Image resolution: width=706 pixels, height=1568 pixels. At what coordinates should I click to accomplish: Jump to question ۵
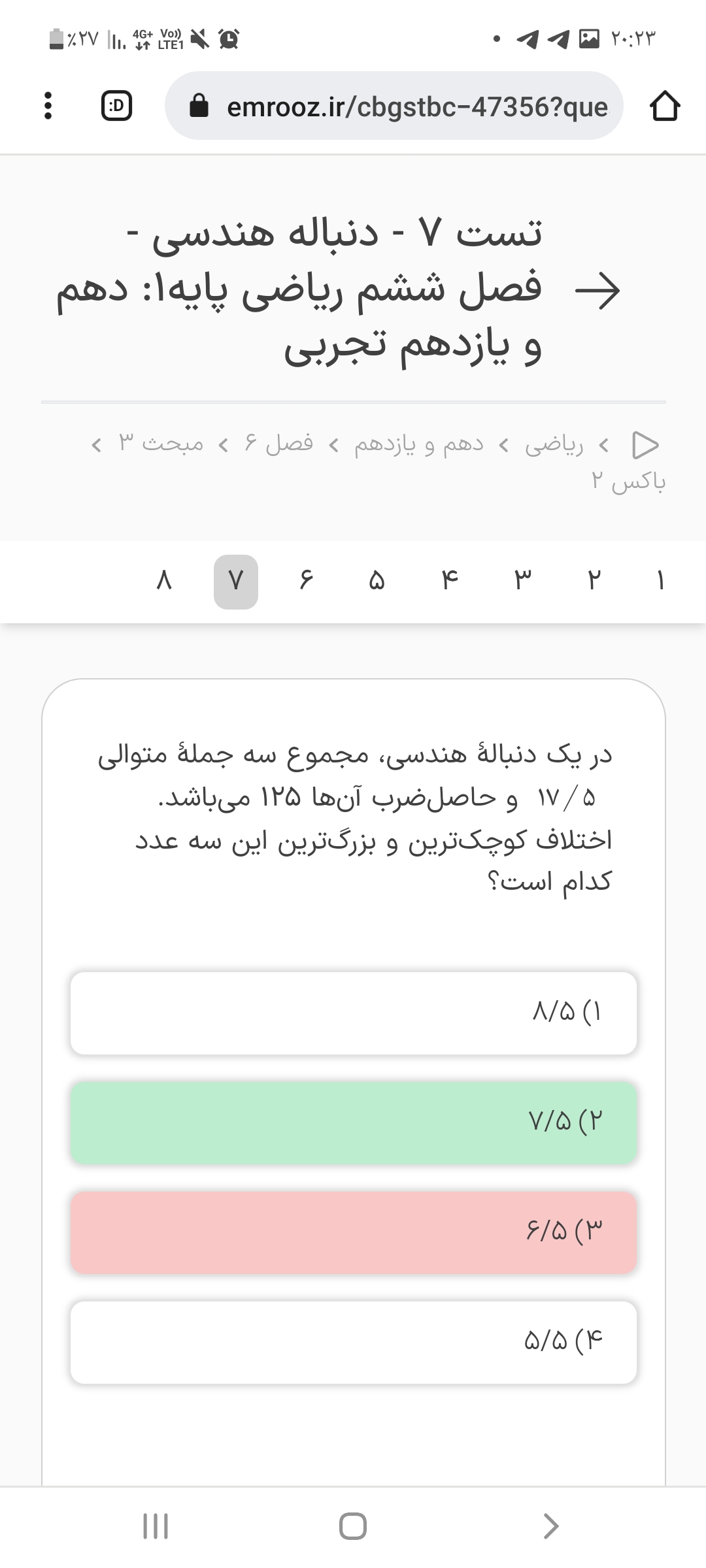[x=377, y=581]
